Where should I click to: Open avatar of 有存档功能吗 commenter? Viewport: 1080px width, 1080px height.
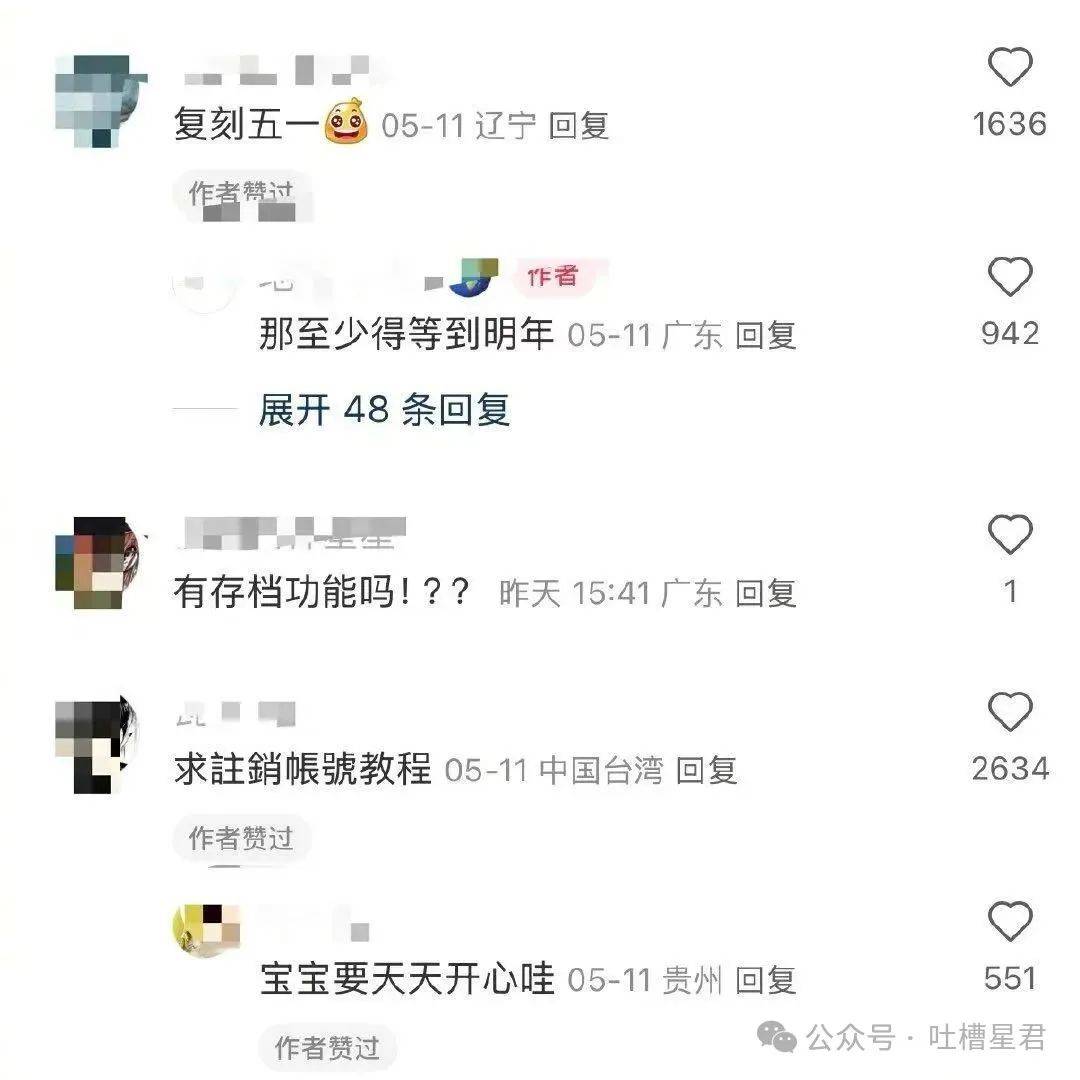[x=100, y=563]
